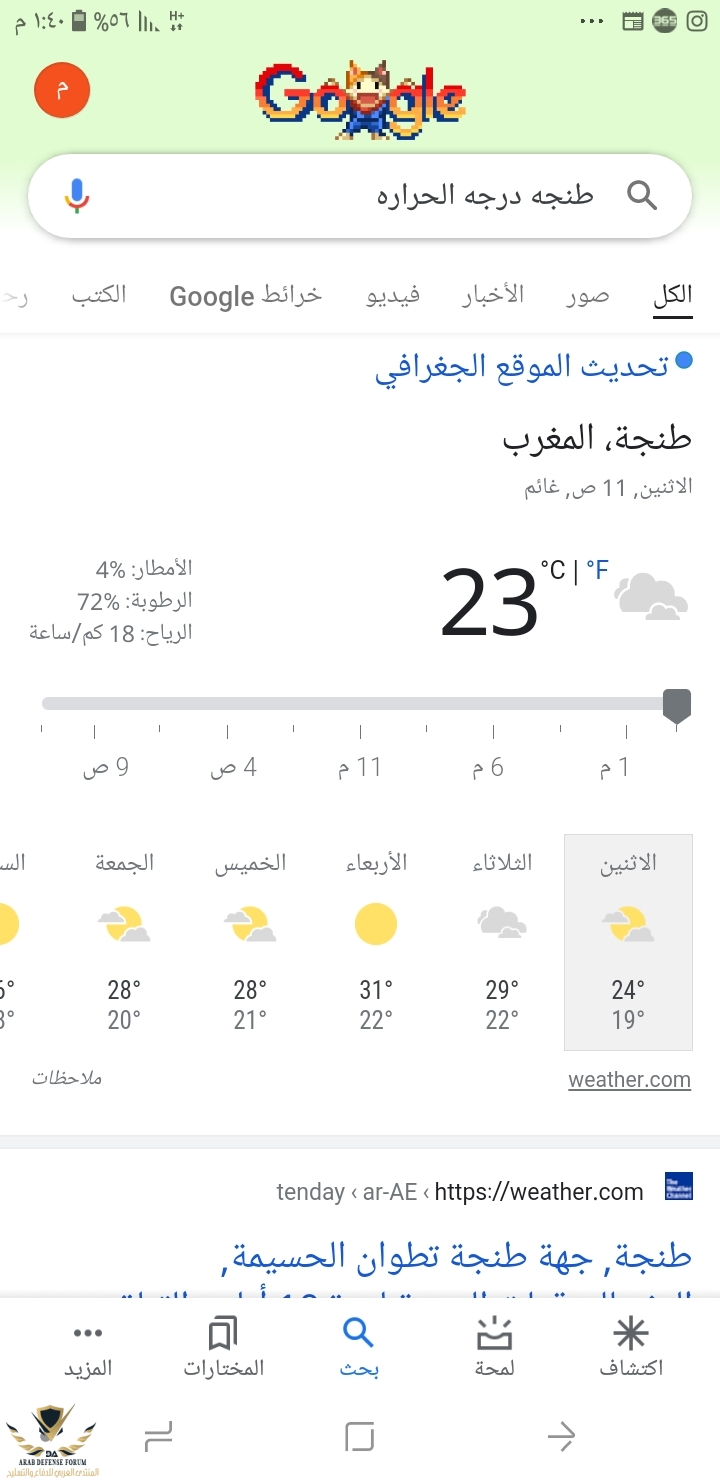Switch to the صور results tab
Screen dimensions: 720x1480
(585, 295)
